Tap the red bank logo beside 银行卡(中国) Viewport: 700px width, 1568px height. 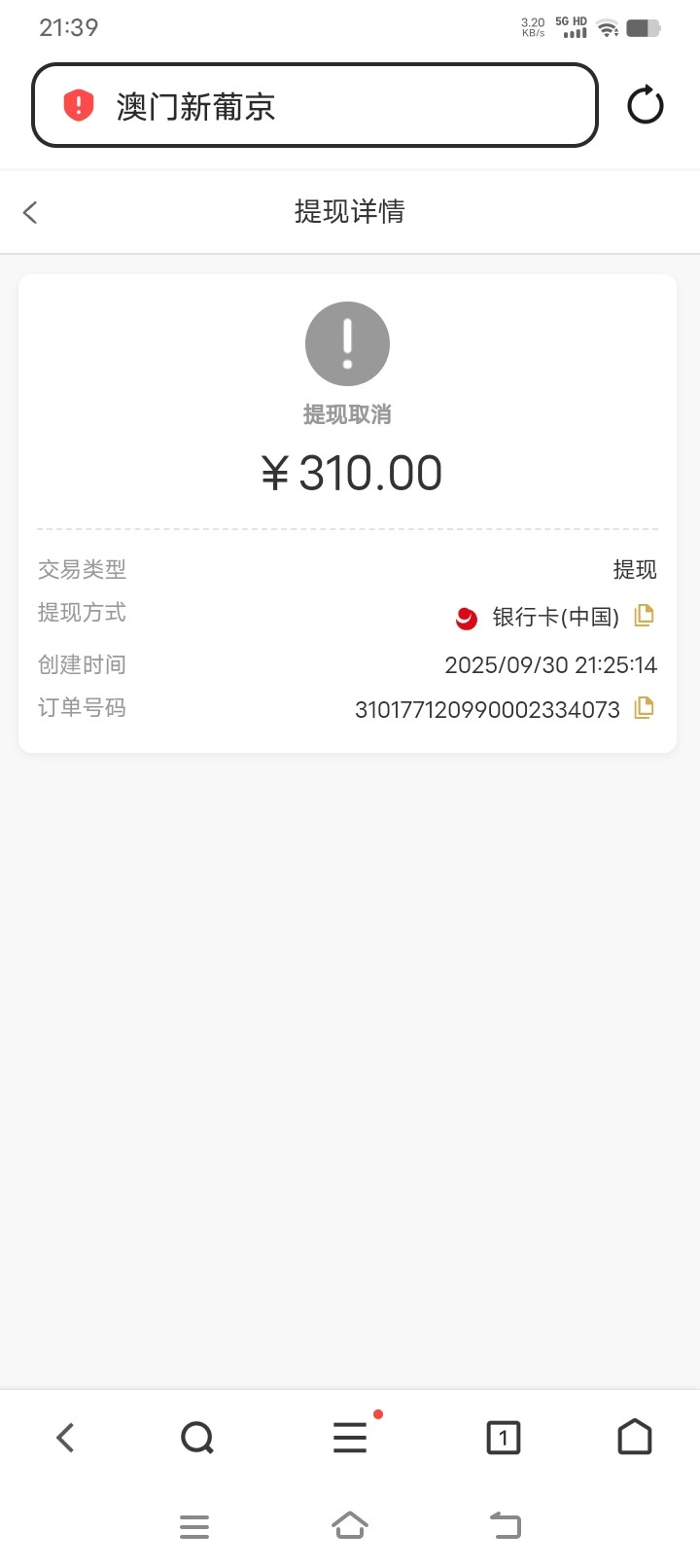pyautogui.click(x=467, y=617)
